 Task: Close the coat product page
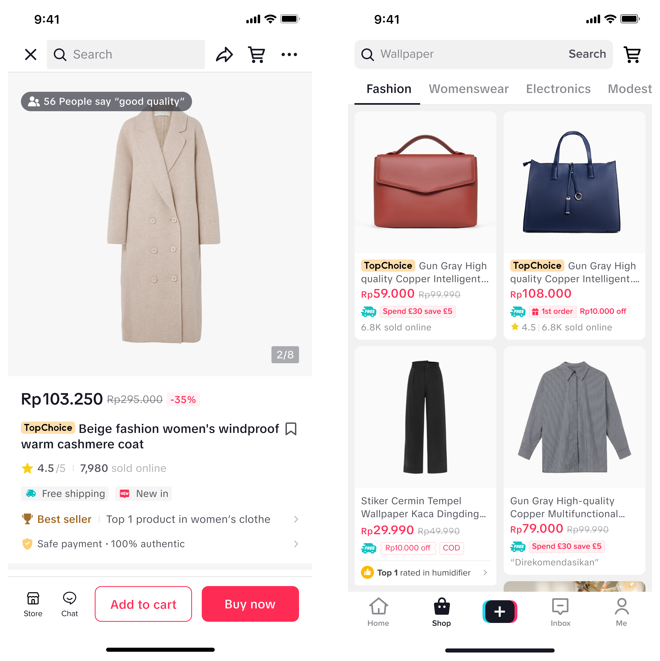pyautogui.click(x=30, y=55)
